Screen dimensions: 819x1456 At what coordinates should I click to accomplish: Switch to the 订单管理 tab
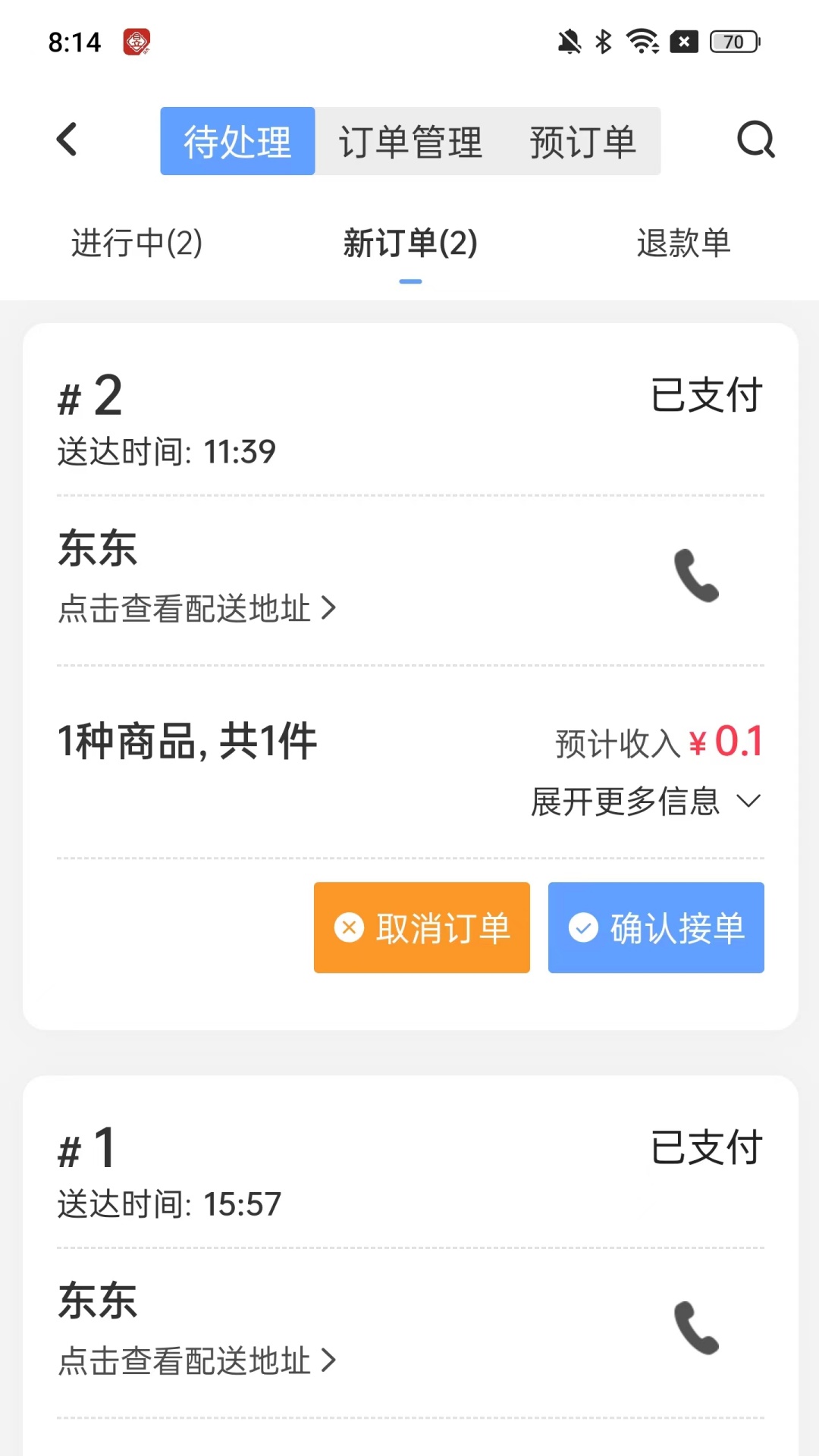click(x=410, y=141)
